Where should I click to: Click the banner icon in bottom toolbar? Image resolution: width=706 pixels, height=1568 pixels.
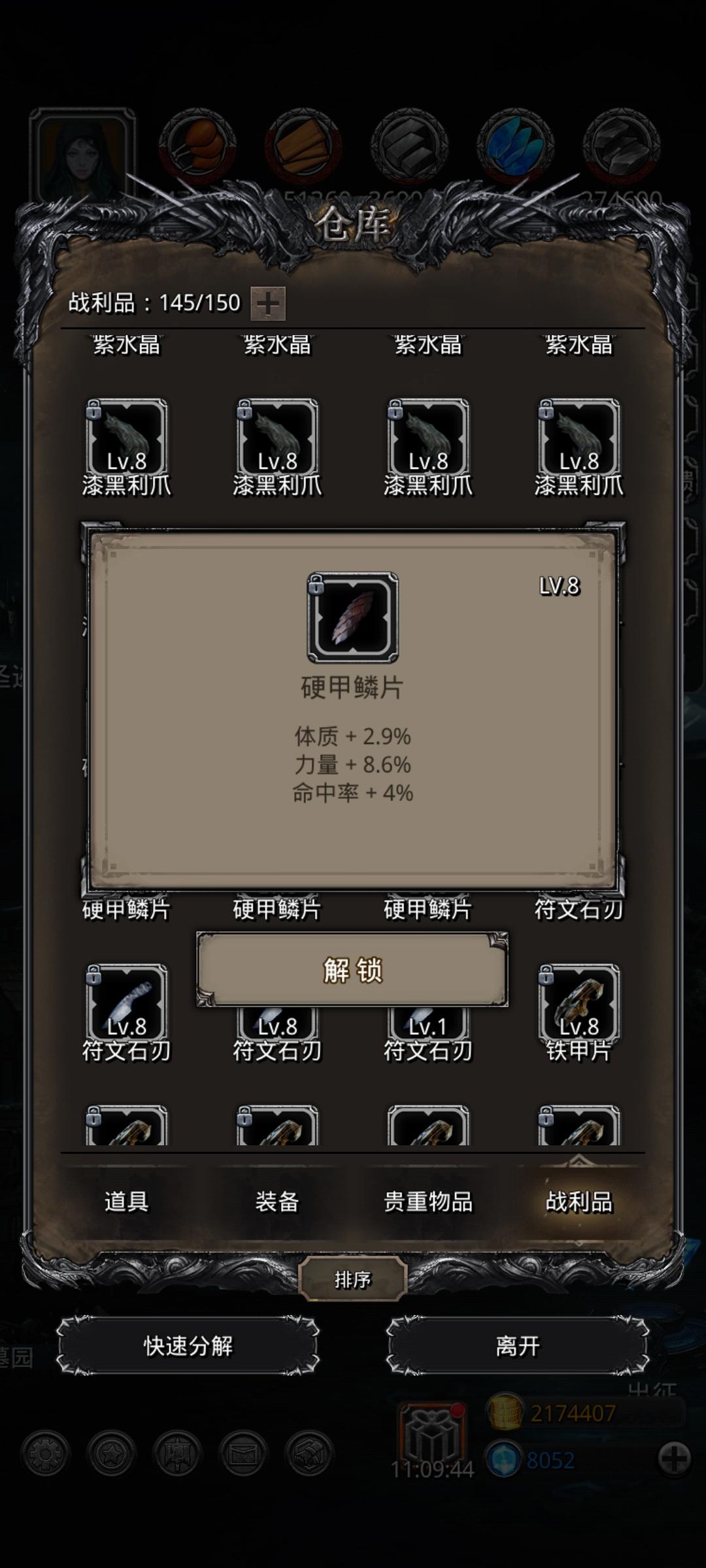176,1454
